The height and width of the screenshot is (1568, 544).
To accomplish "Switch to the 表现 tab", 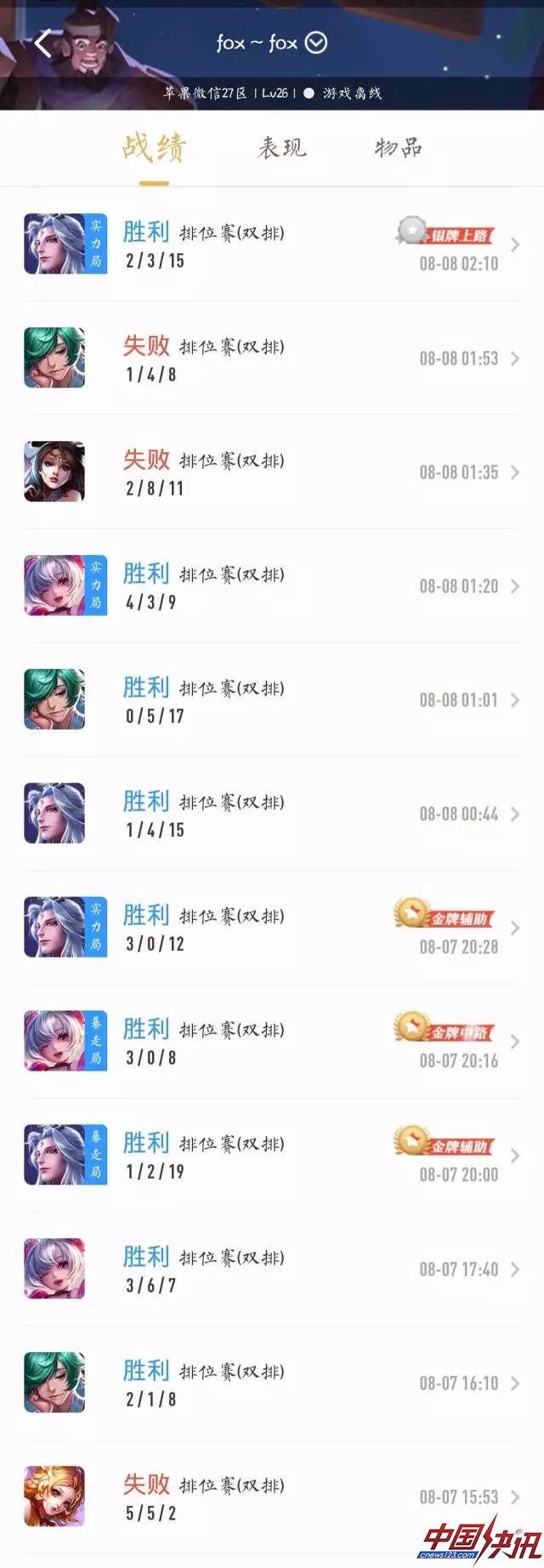I will pos(281,148).
